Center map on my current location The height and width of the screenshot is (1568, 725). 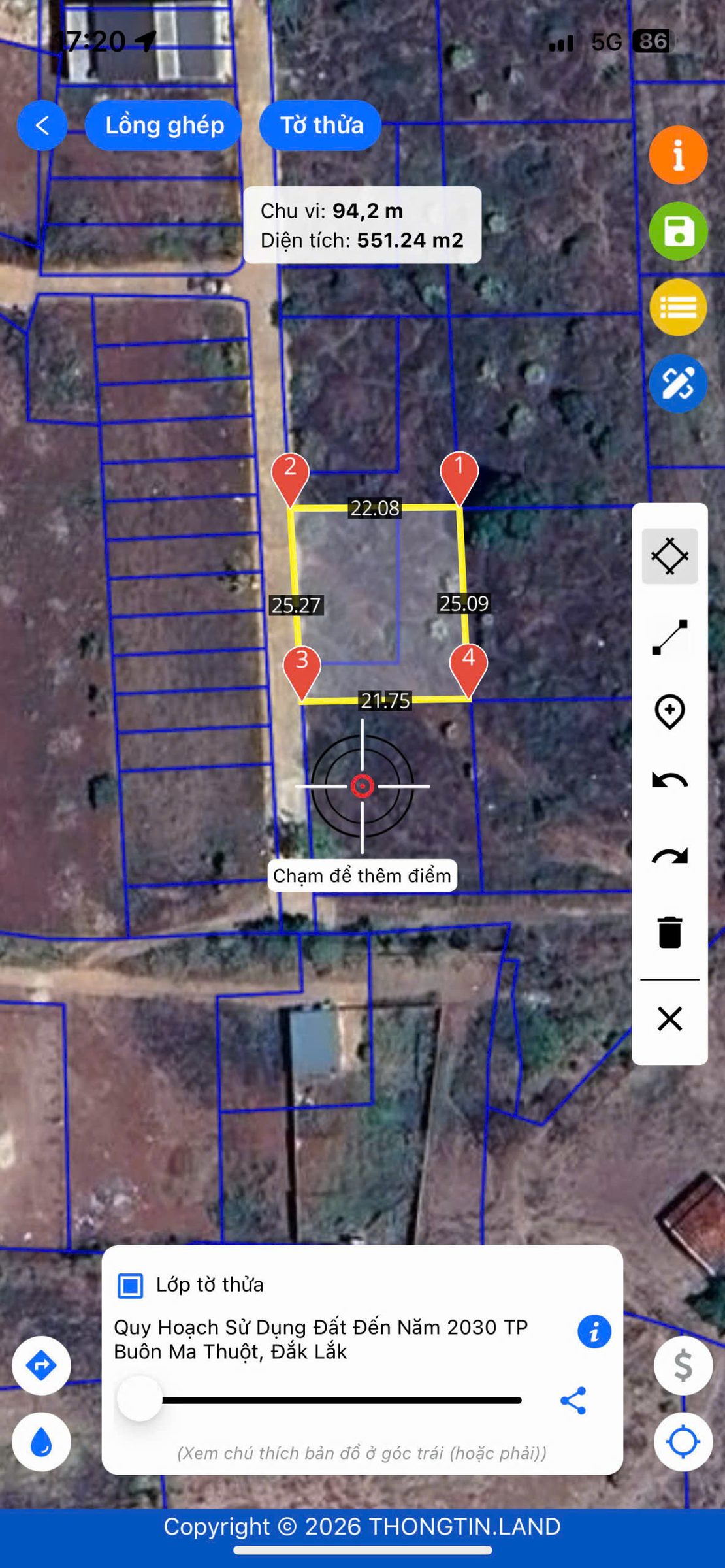683,1441
